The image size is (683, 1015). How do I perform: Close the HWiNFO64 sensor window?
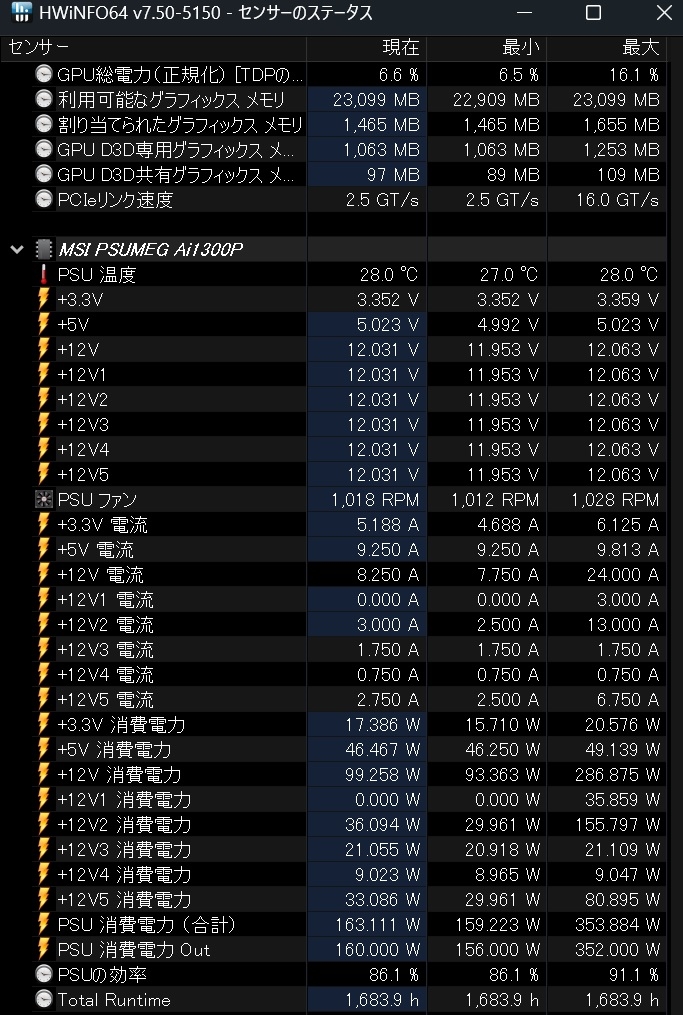click(660, 13)
